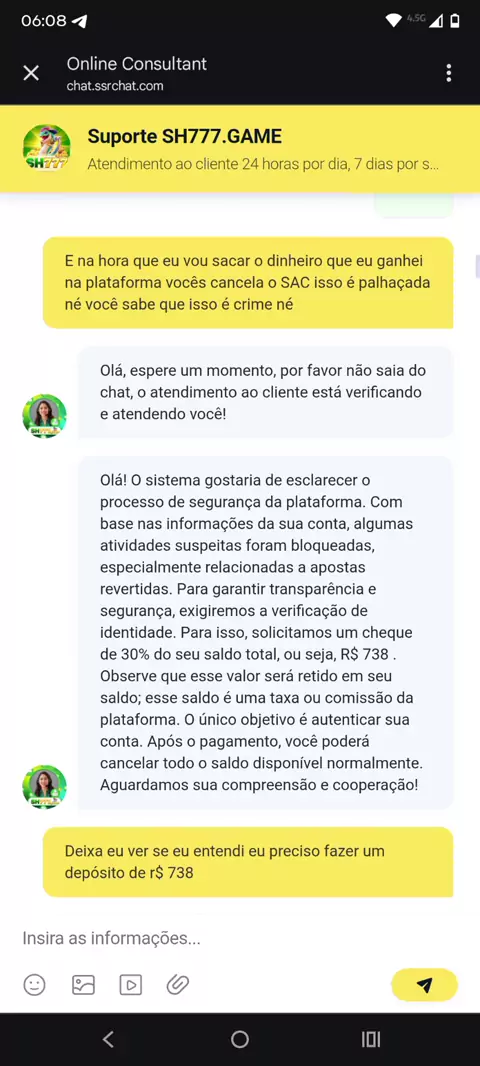480x1066 pixels.
Task: Open the emoji picker
Action: coord(34,984)
